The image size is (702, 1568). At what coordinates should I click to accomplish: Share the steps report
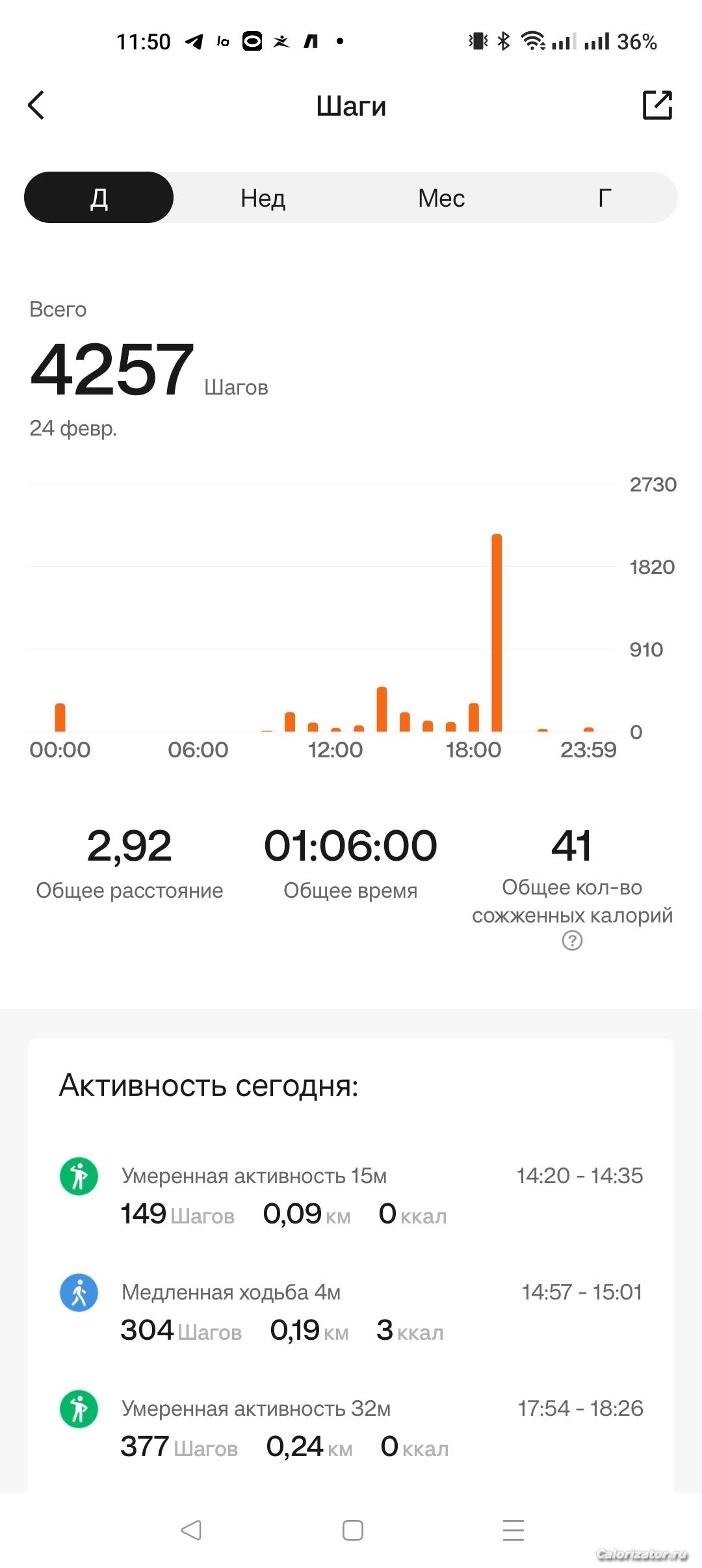pos(657,105)
